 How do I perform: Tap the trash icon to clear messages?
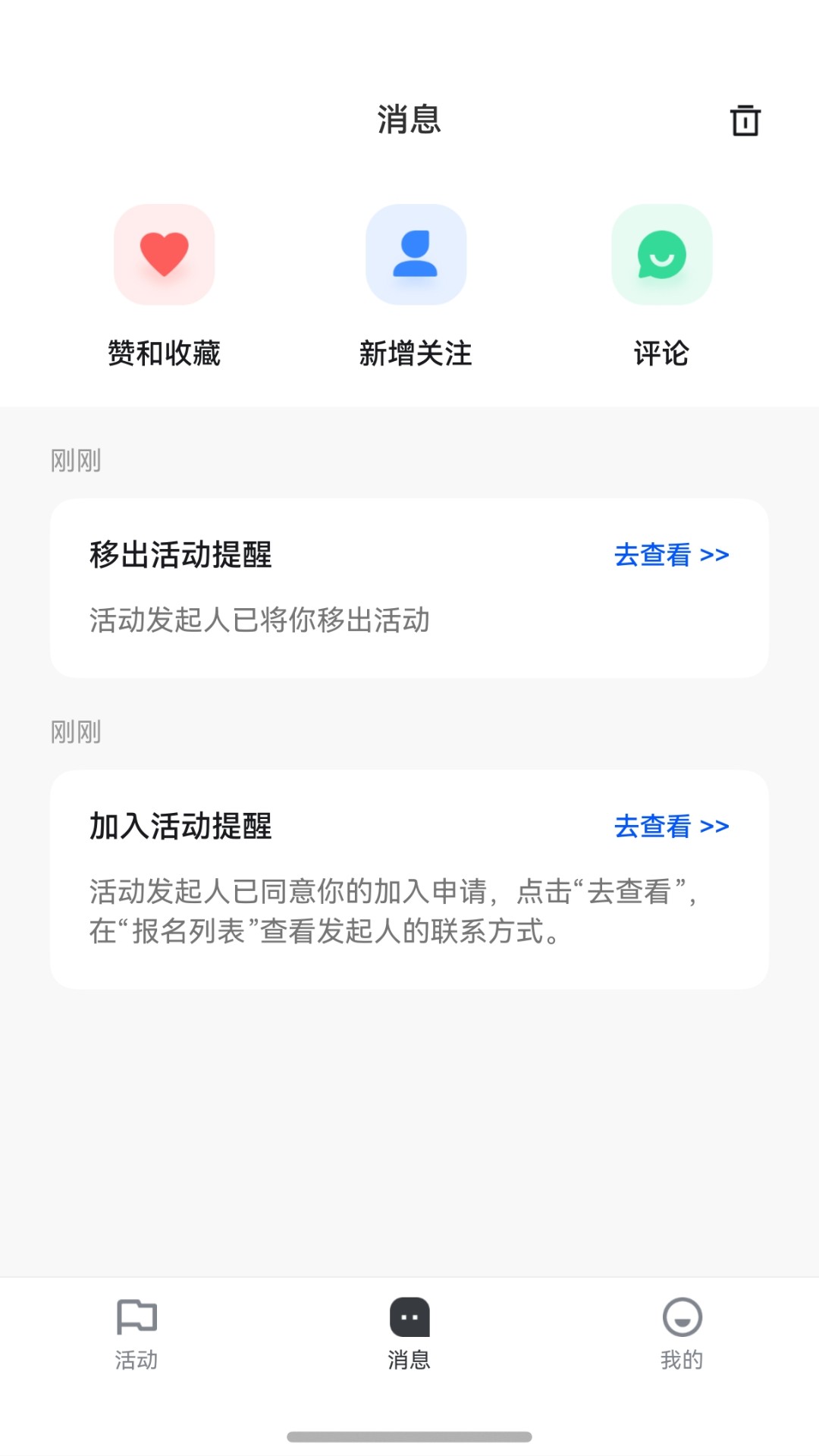click(x=744, y=120)
